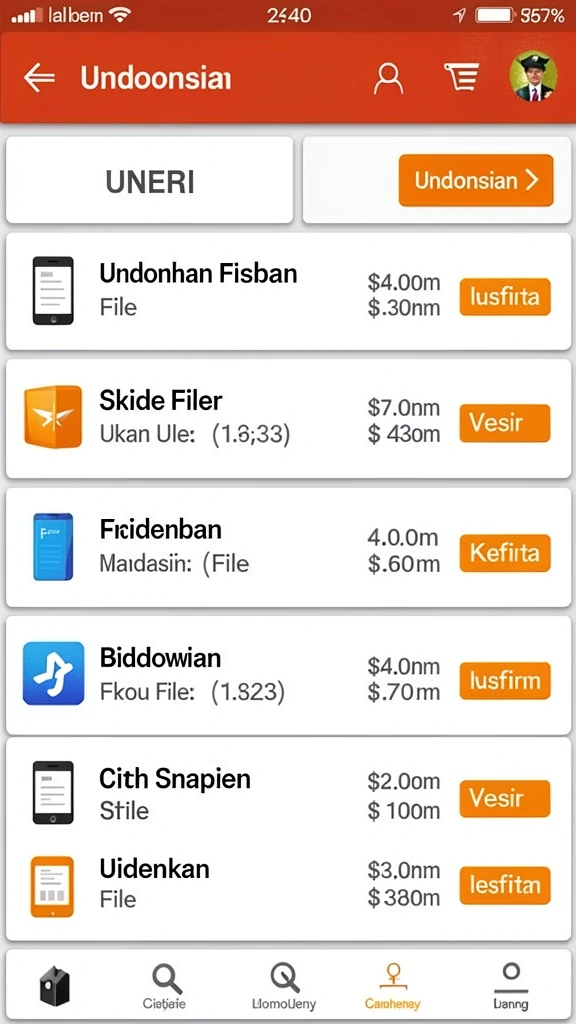Tap the orange Undonsian button
This screenshot has height=1024, width=576.
pos(476,180)
